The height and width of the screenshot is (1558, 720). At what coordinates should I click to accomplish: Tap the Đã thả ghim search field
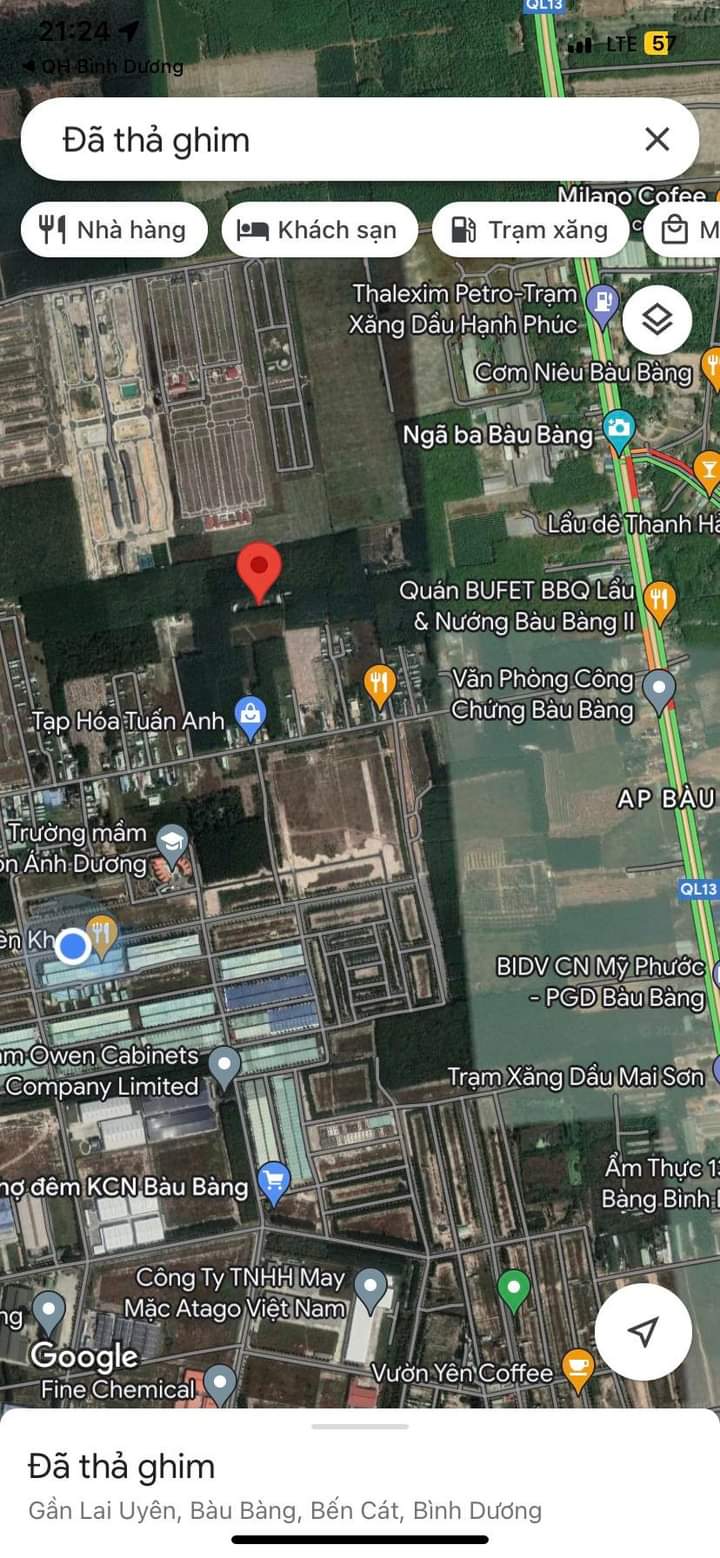pyautogui.click(x=330, y=139)
